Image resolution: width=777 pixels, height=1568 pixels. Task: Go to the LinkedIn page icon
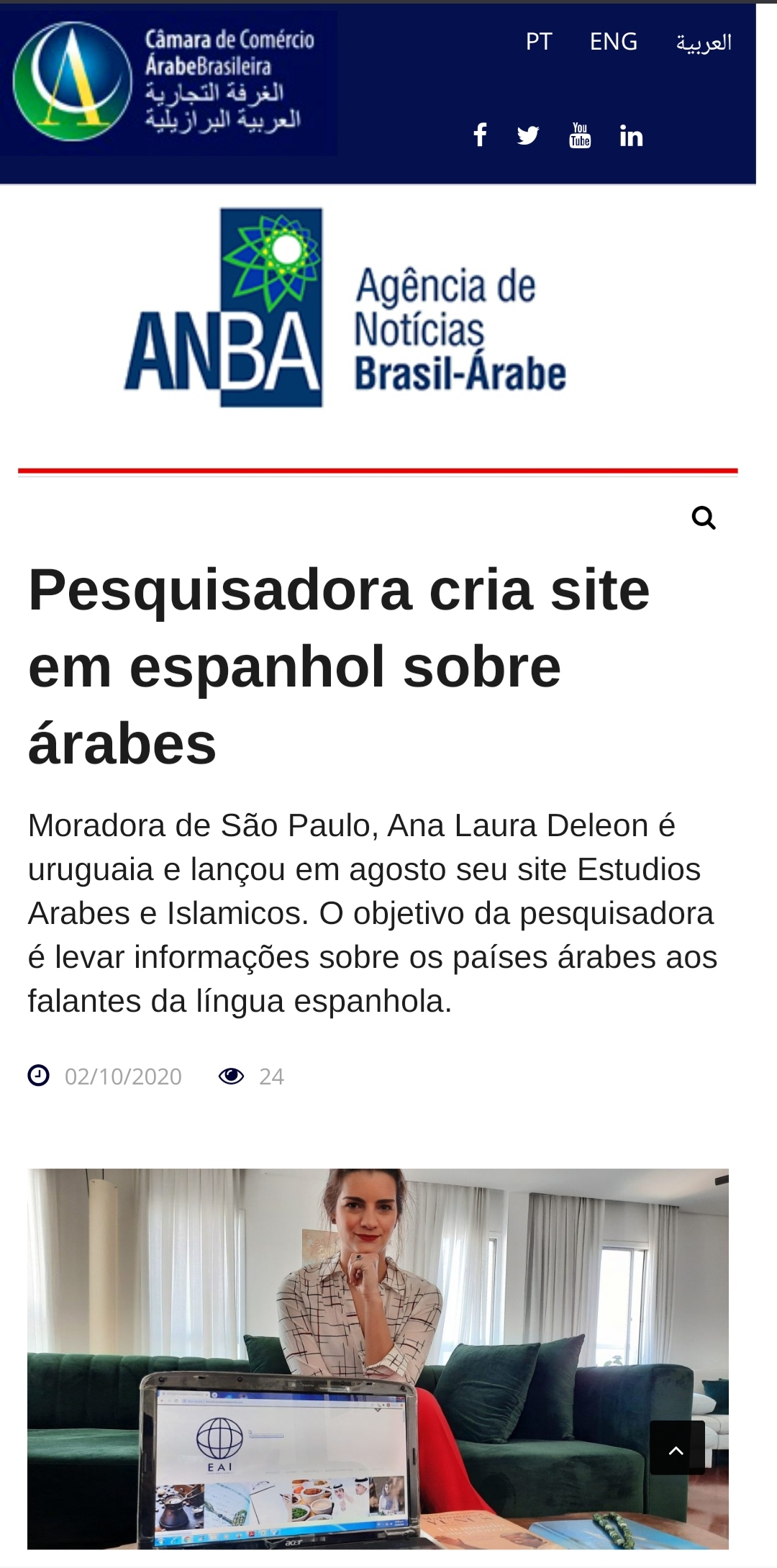[631, 135]
